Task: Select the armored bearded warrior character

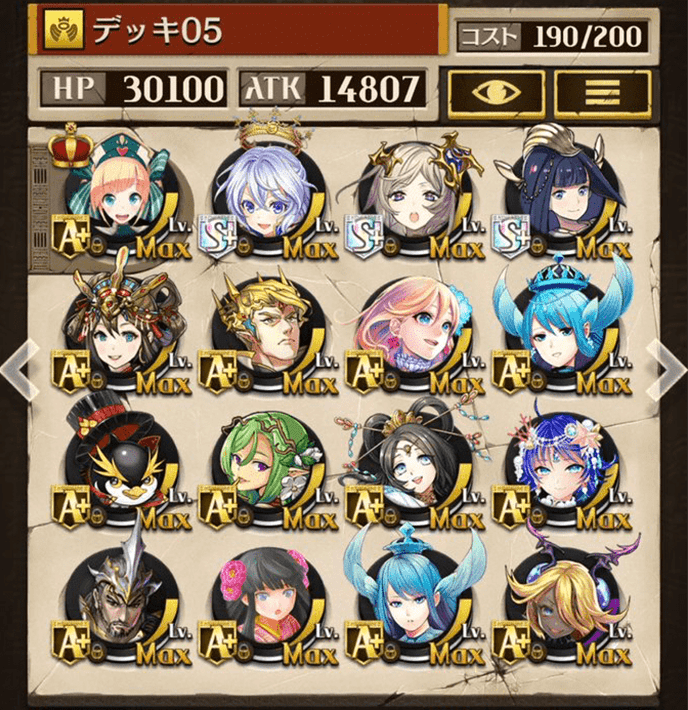Action: pyautogui.click(x=120, y=600)
